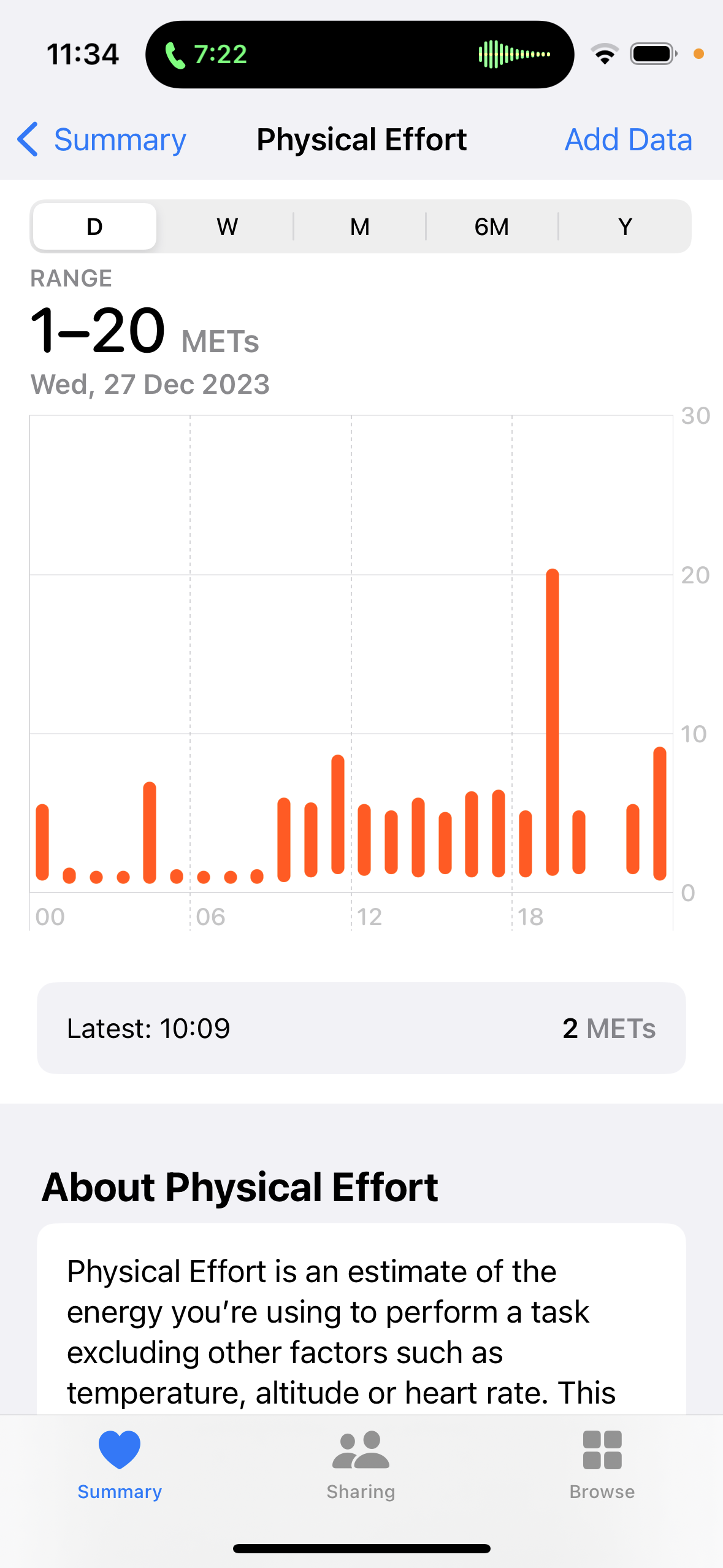Tap Add Data
This screenshot has width=723, height=1568.
click(628, 140)
